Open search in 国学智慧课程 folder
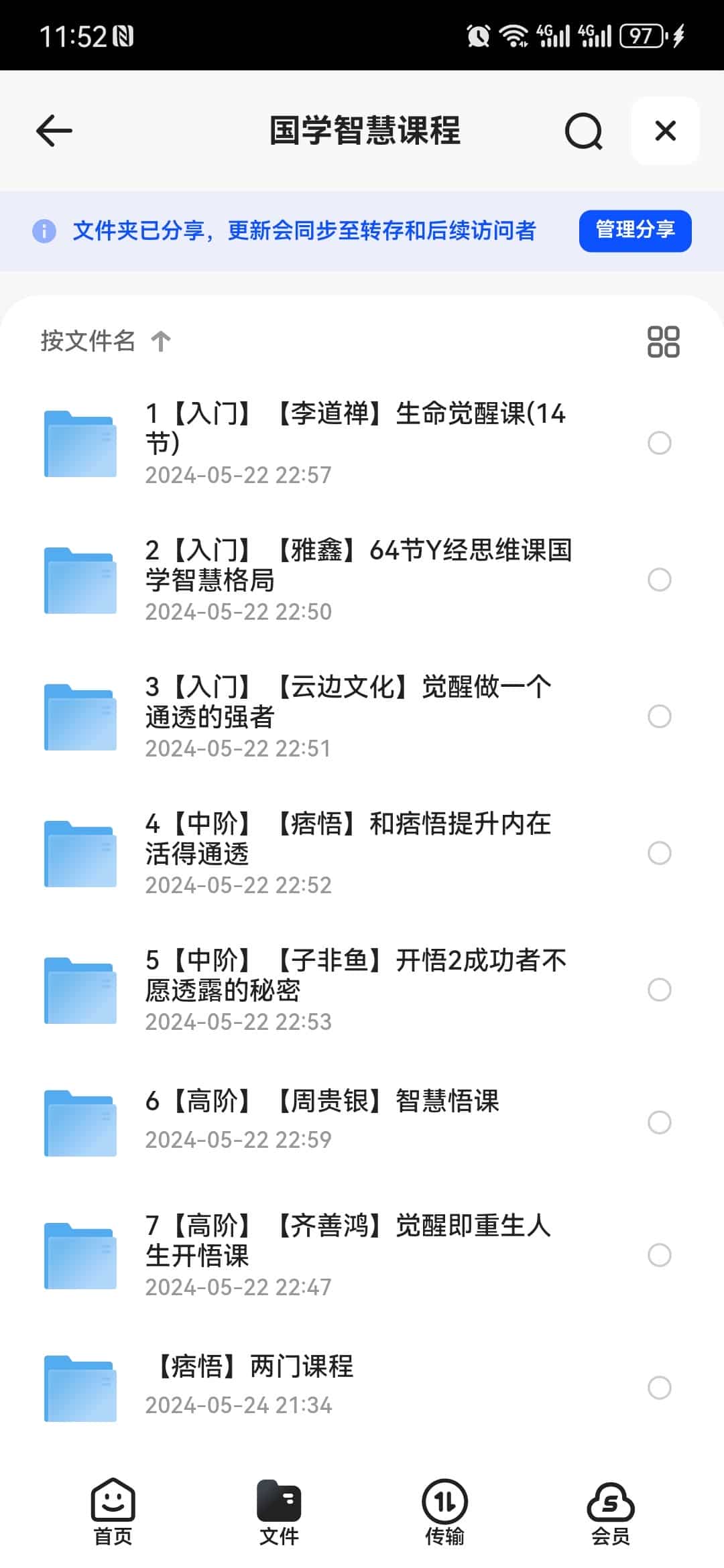Image resolution: width=724 pixels, height=1568 pixels. [583, 131]
